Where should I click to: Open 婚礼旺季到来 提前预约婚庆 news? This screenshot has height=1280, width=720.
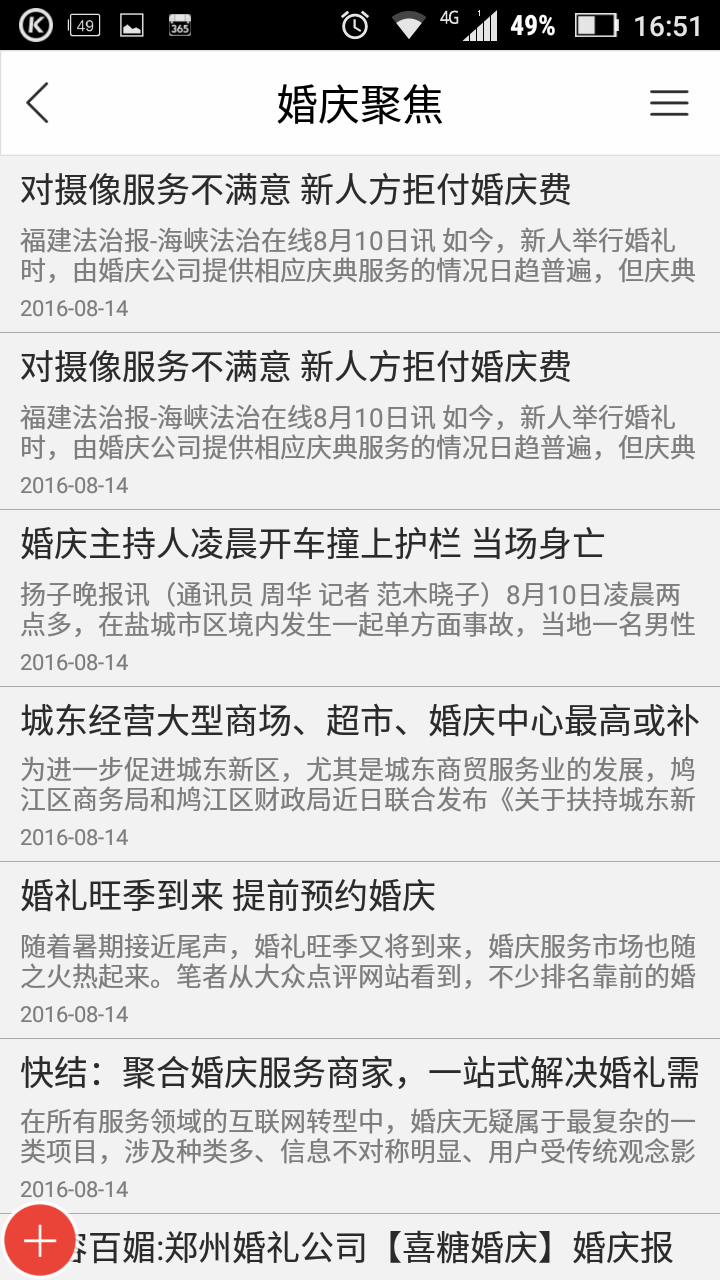pyautogui.click(x=360, y=950)
